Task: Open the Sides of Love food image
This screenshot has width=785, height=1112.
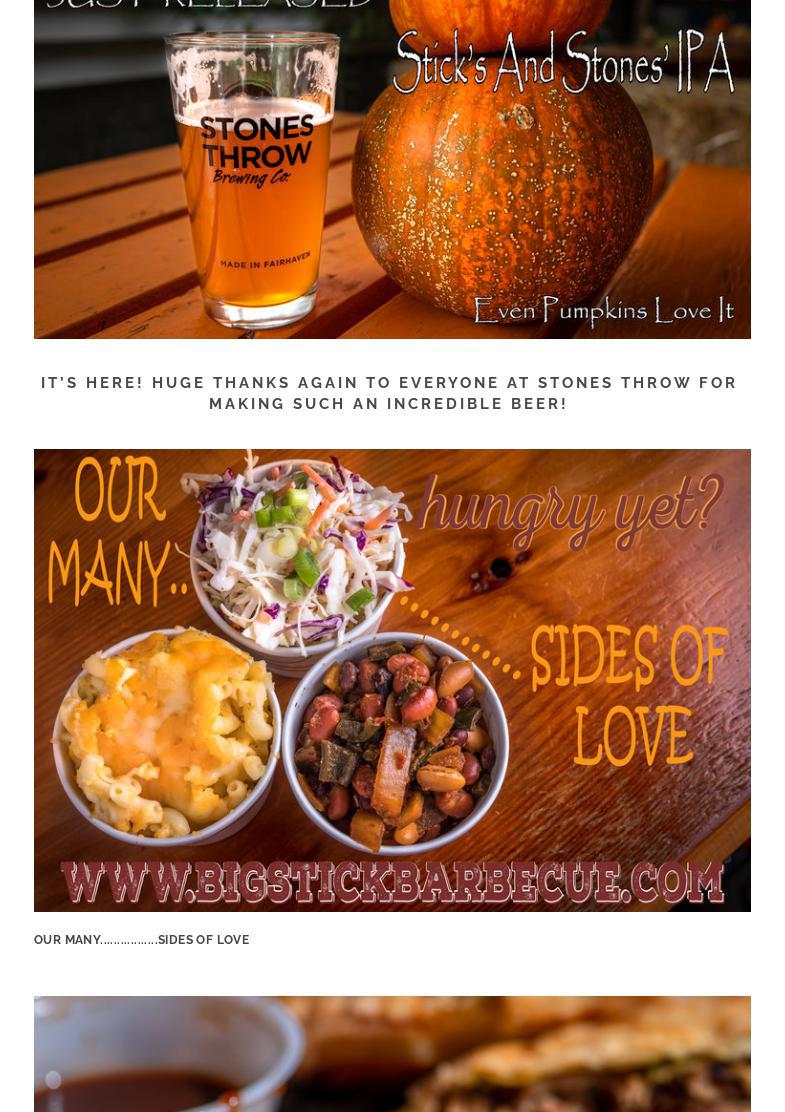Action: click(x=392, y=680)
